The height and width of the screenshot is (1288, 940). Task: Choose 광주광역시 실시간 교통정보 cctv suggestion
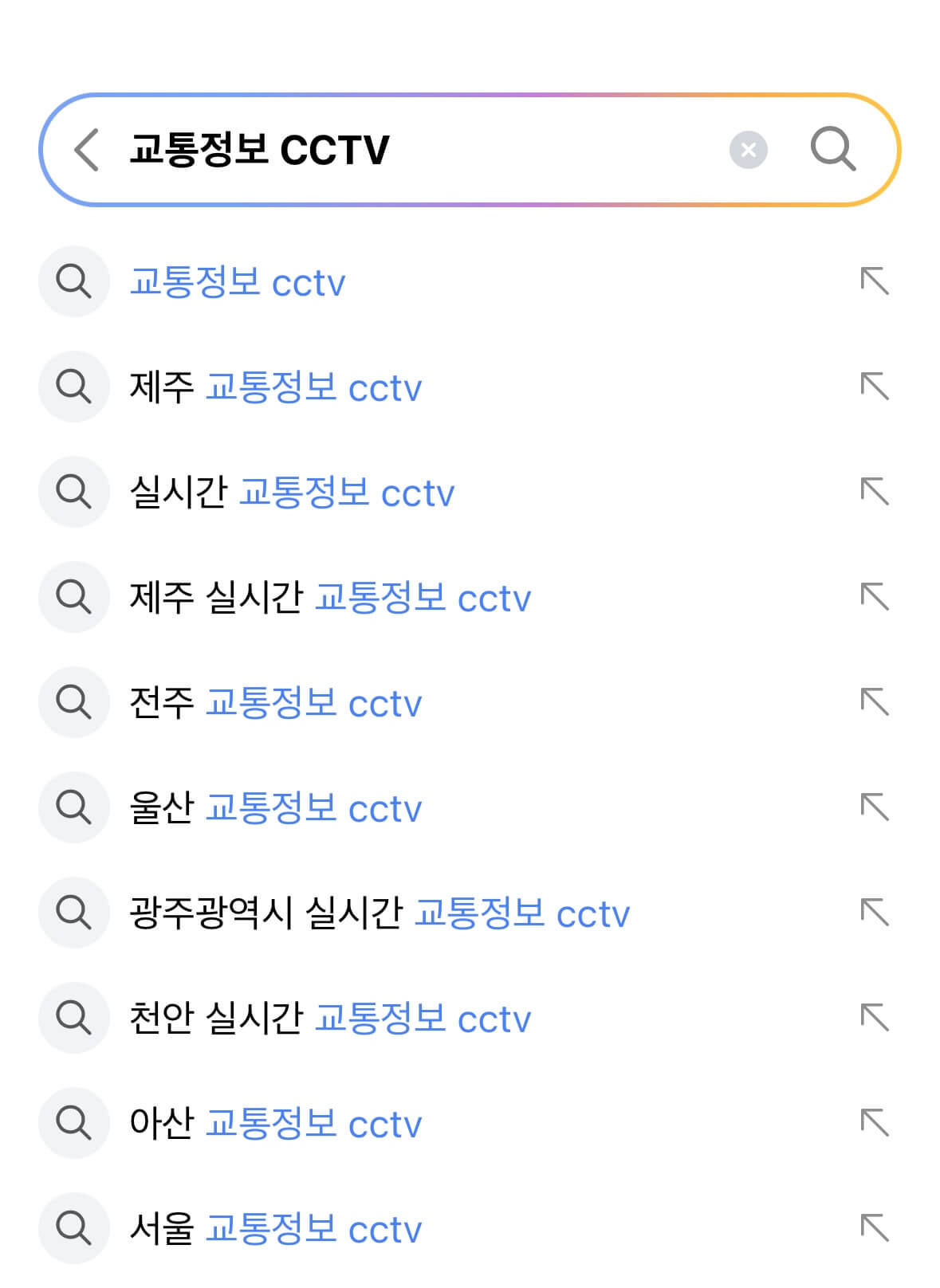click(x=380, y=914)
